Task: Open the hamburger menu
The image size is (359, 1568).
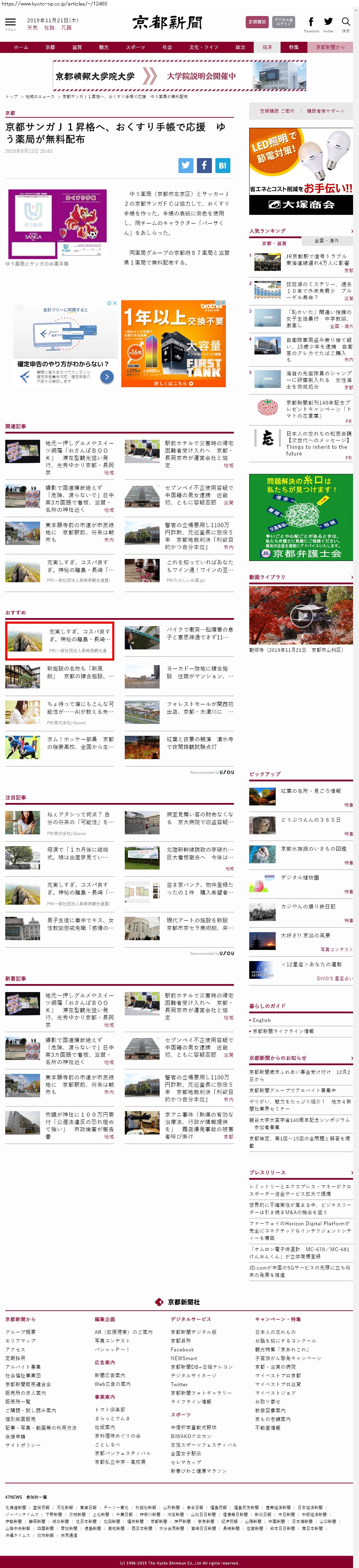Action: pos(10,23)
